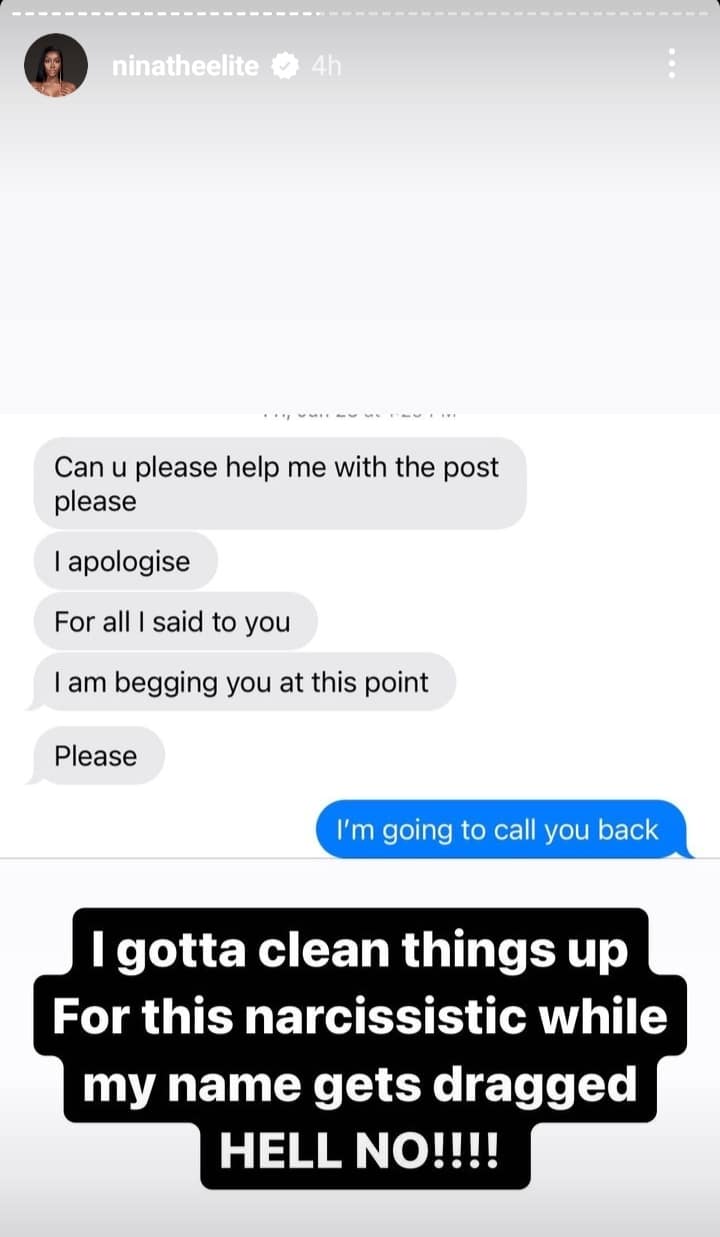The image size is (720, 1237).
Task: Open the story overflow menu
Action: pyautogui.click(x=672, y=64)
